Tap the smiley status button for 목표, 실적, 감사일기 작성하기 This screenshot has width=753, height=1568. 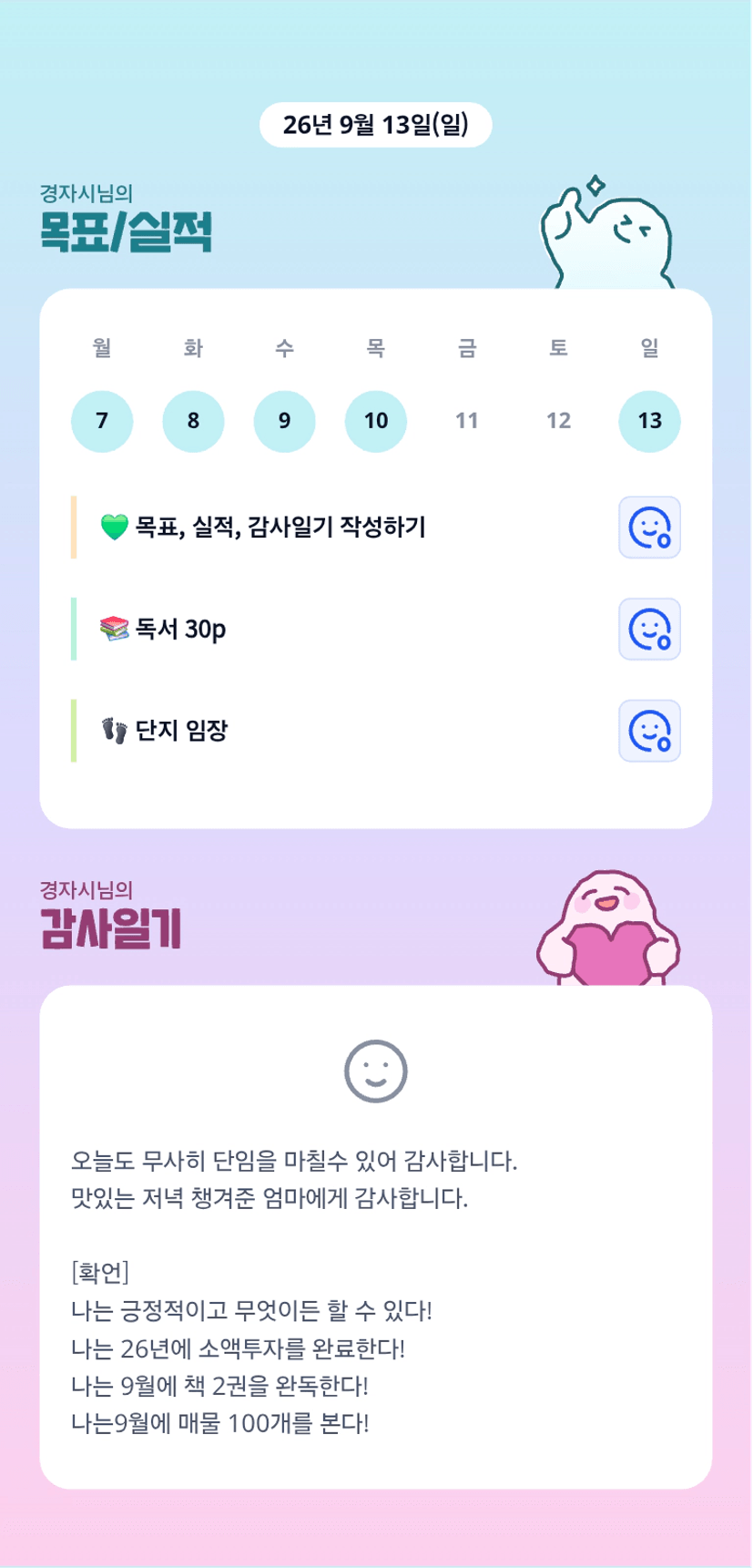(x=650, y=528)
